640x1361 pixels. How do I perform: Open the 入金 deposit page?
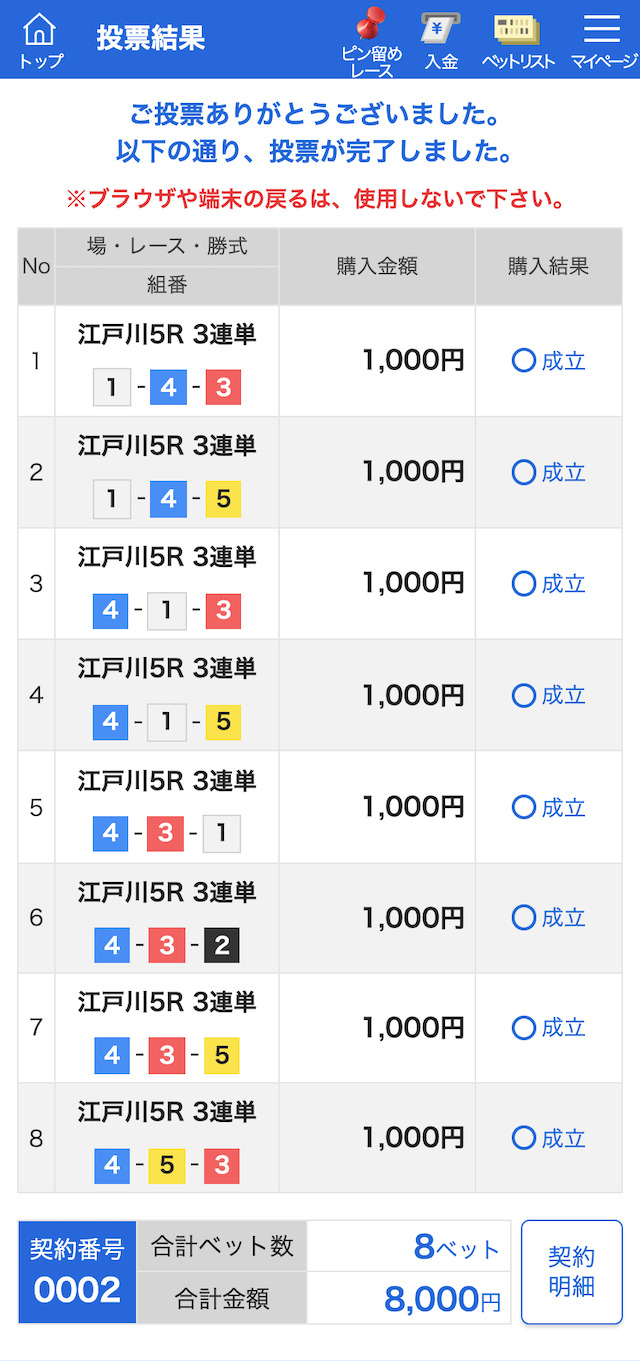pos(441,41)
